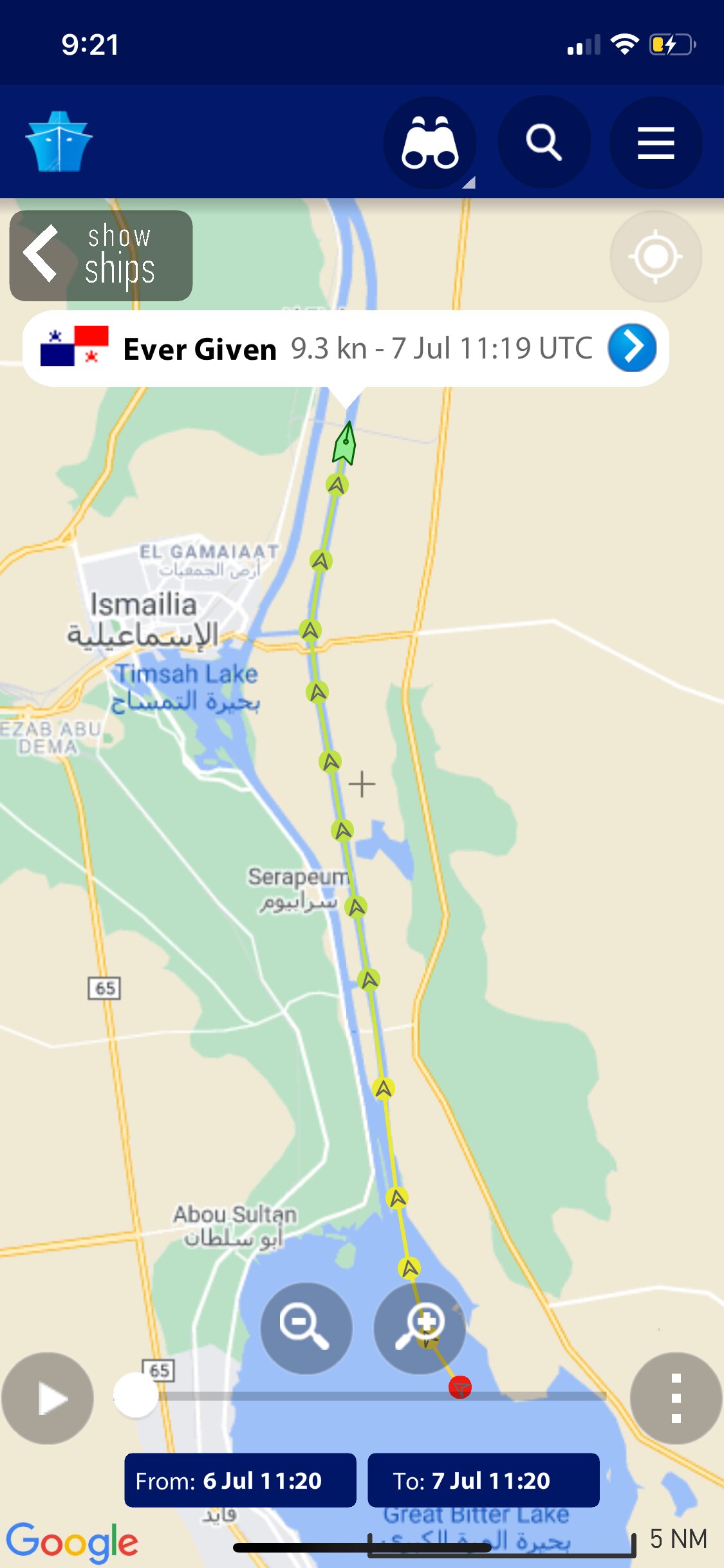Screen dimensions: 724x1568
Task: Open Ever Given vessel details arrow
Action: point(632,348)
